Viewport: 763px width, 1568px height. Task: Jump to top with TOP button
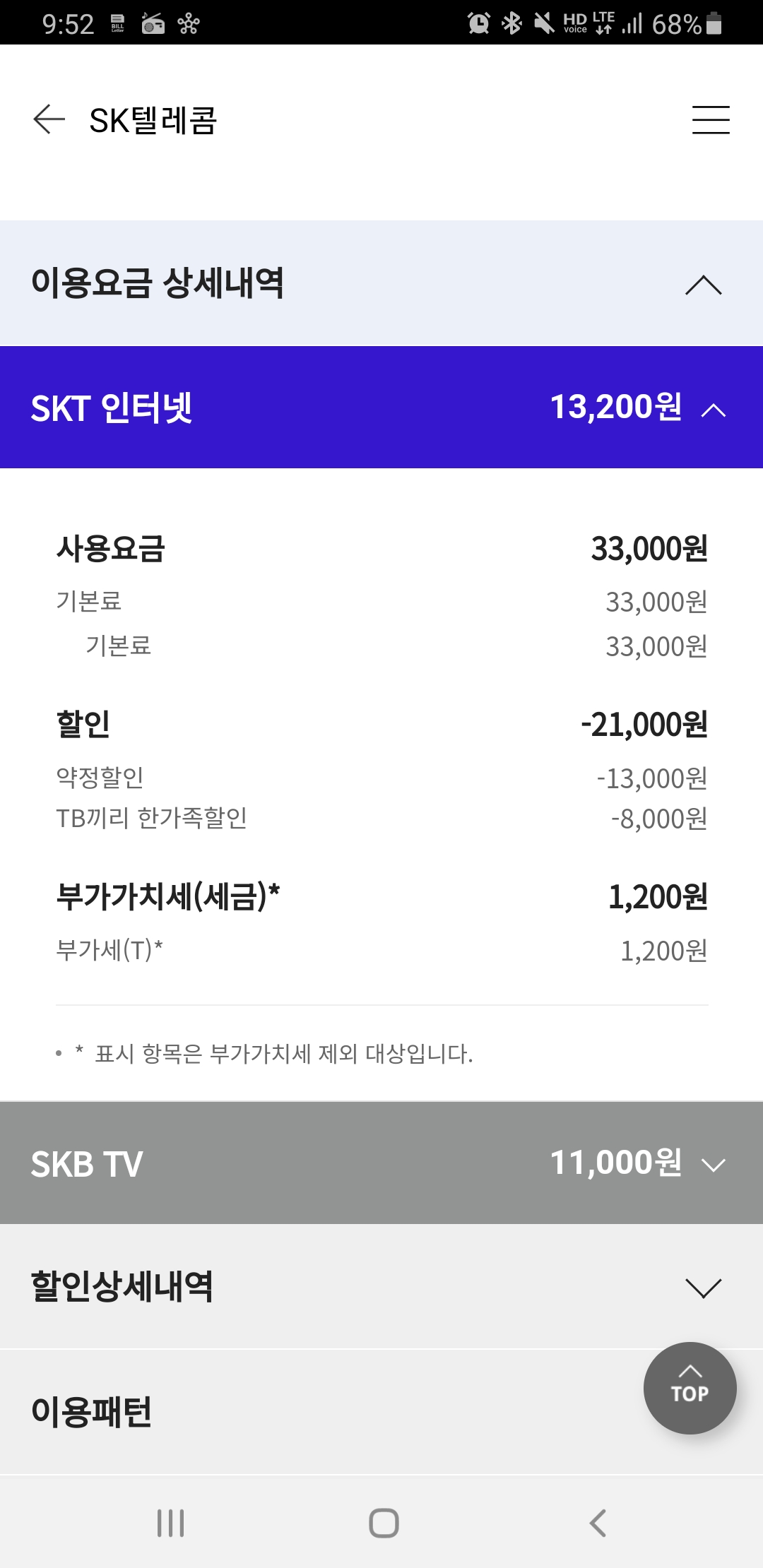pos(690,1388)
